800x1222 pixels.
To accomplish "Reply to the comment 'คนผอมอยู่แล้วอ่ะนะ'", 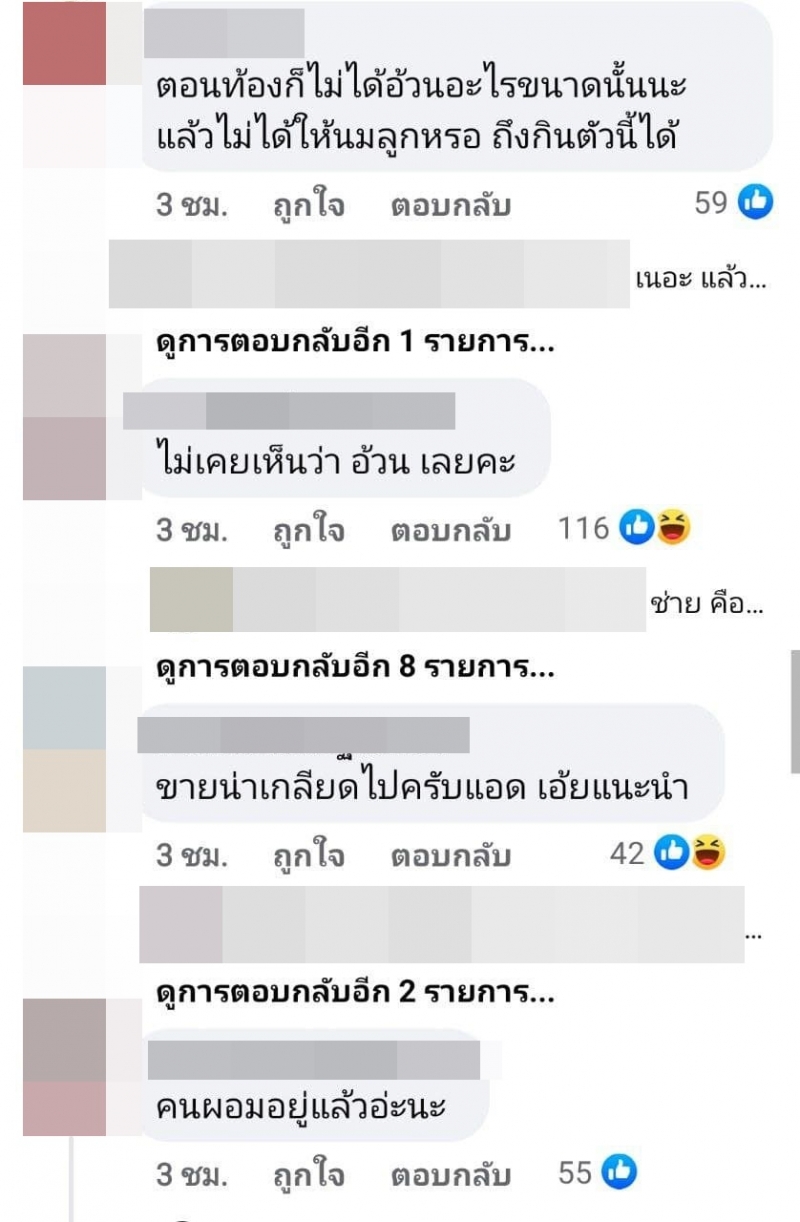I will [450, 1174].
